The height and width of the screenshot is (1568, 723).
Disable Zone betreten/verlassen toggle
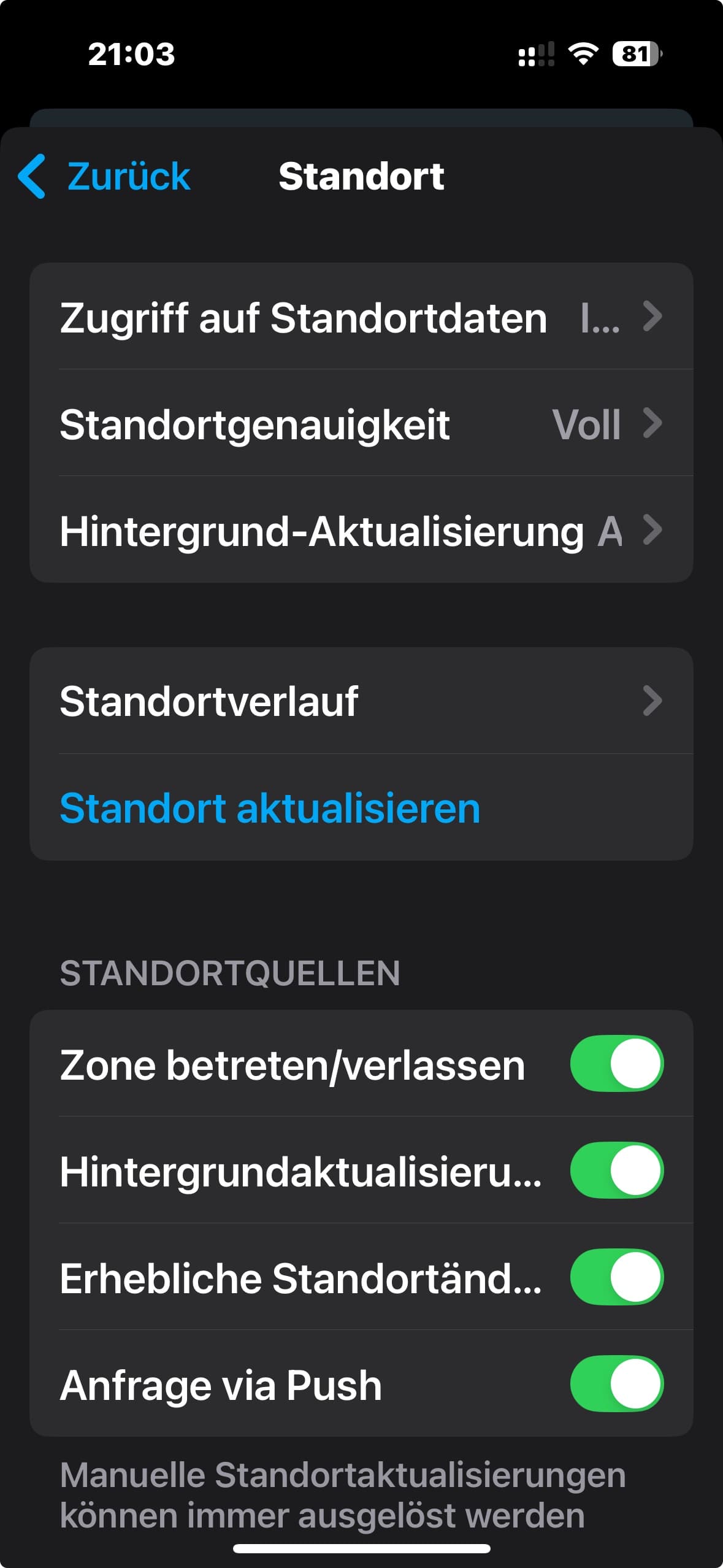[617, 1064]
